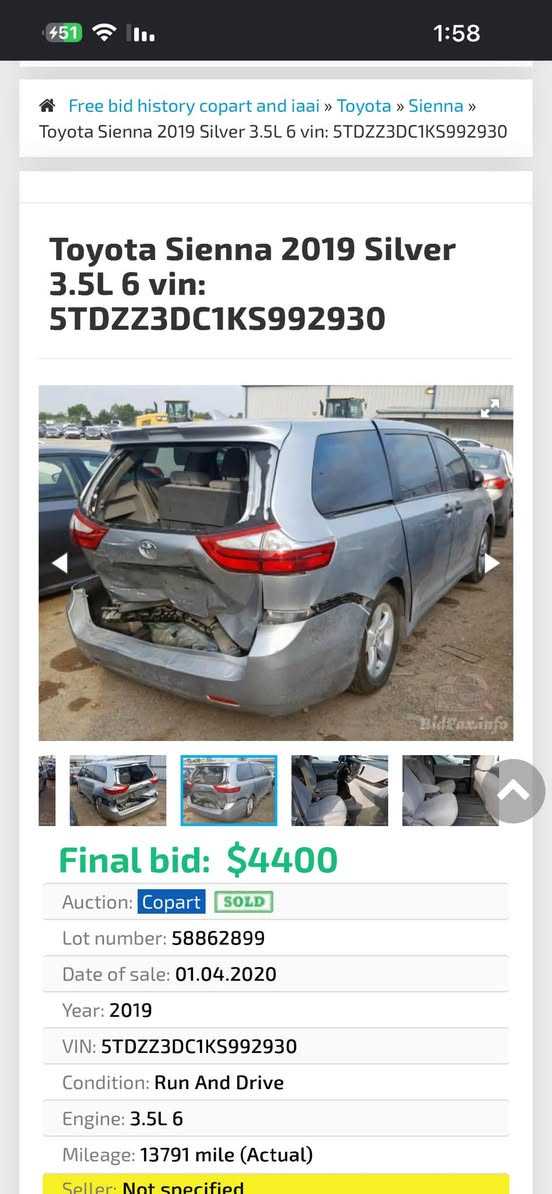
Task: Open the Toyota breadcrumb link
Action: pos(364,106)
